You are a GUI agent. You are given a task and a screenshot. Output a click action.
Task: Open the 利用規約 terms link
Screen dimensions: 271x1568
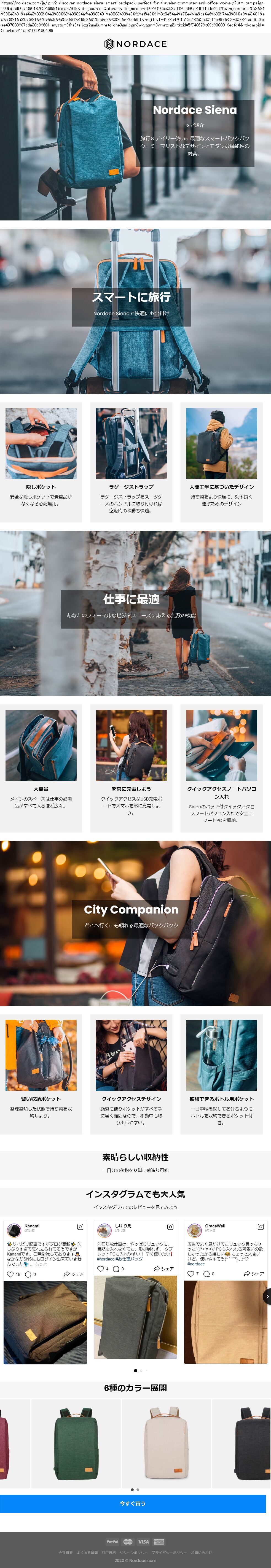(x=108, y=1553)
